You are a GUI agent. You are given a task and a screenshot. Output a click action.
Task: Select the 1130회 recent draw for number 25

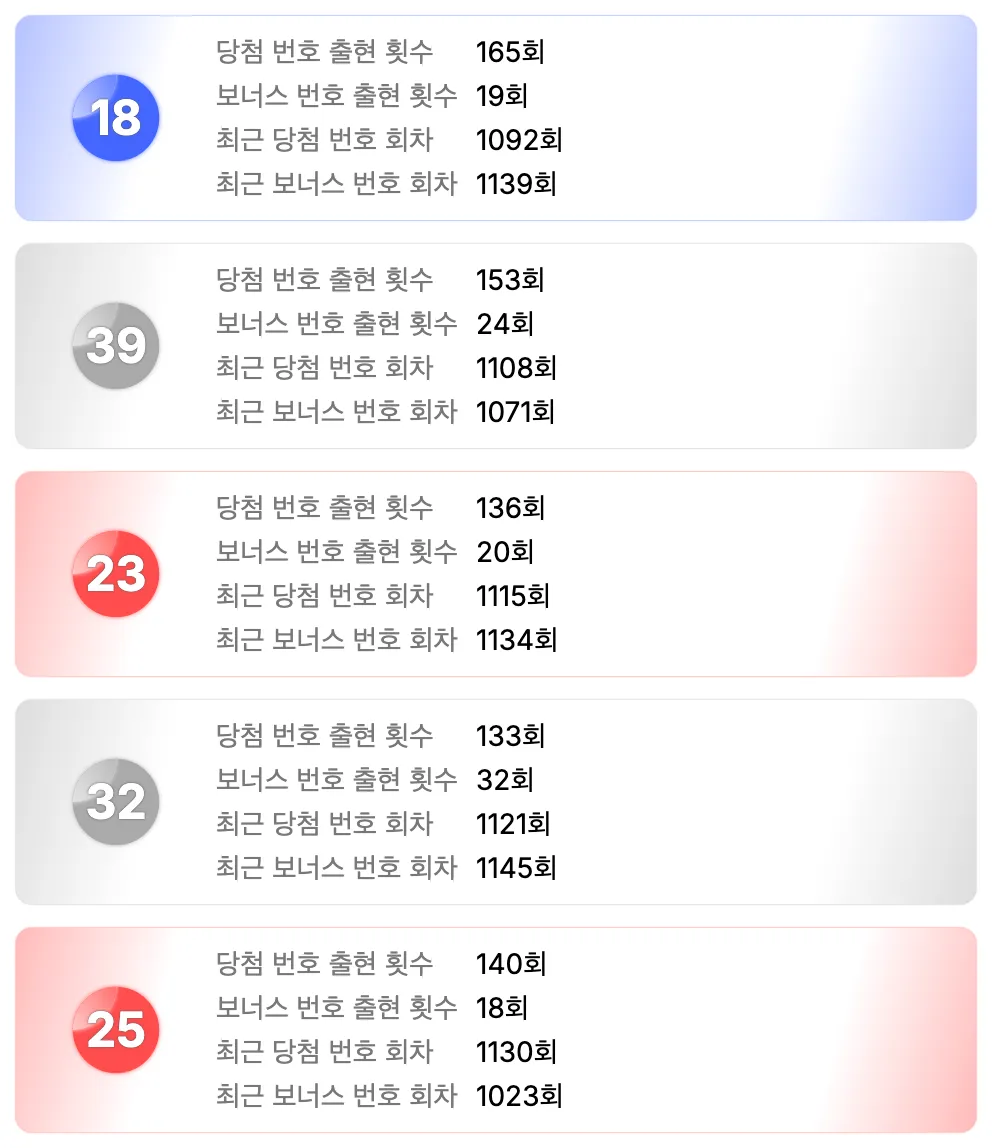[x=516, y=1052]
